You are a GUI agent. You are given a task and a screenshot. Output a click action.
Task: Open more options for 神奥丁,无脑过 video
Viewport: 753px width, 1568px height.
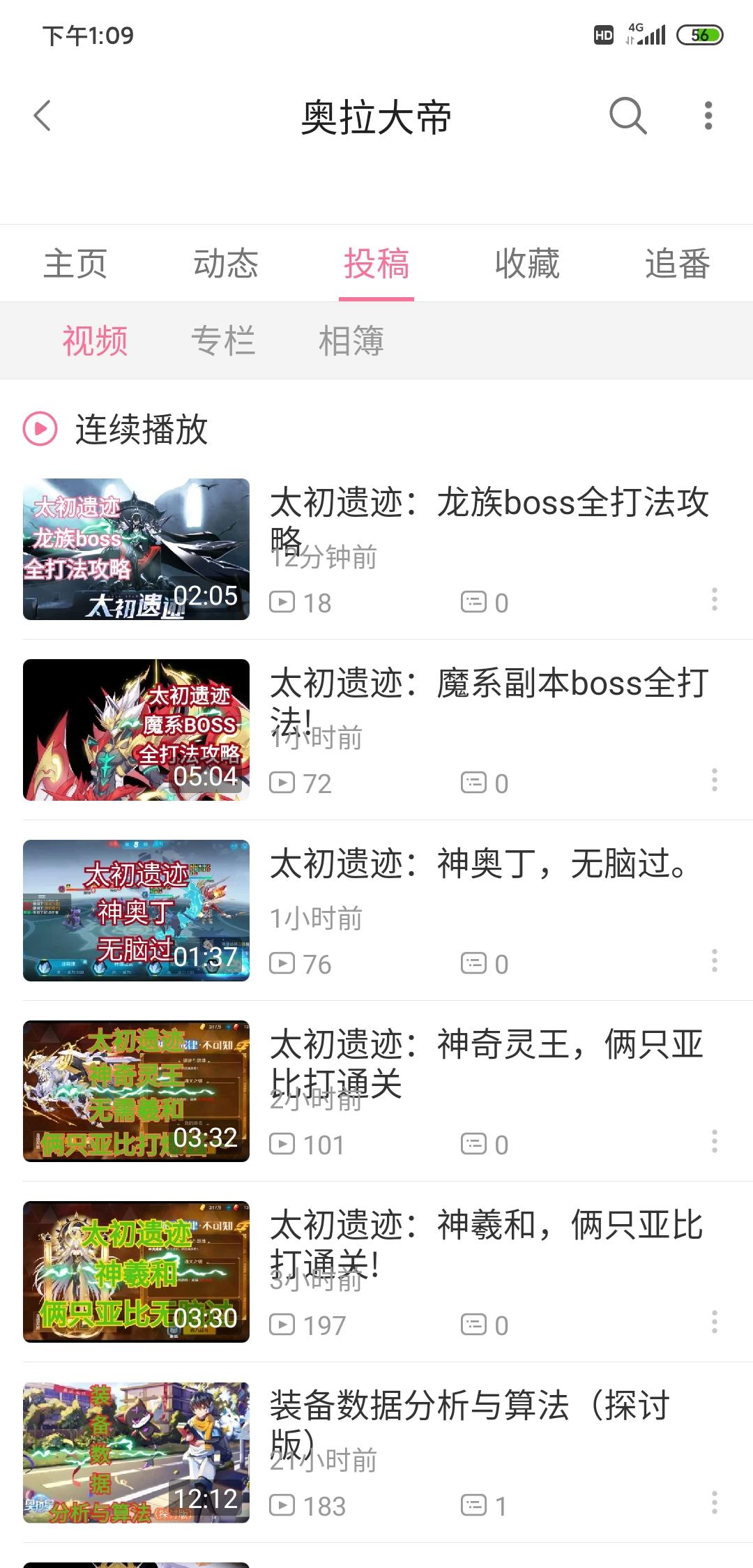715,960
